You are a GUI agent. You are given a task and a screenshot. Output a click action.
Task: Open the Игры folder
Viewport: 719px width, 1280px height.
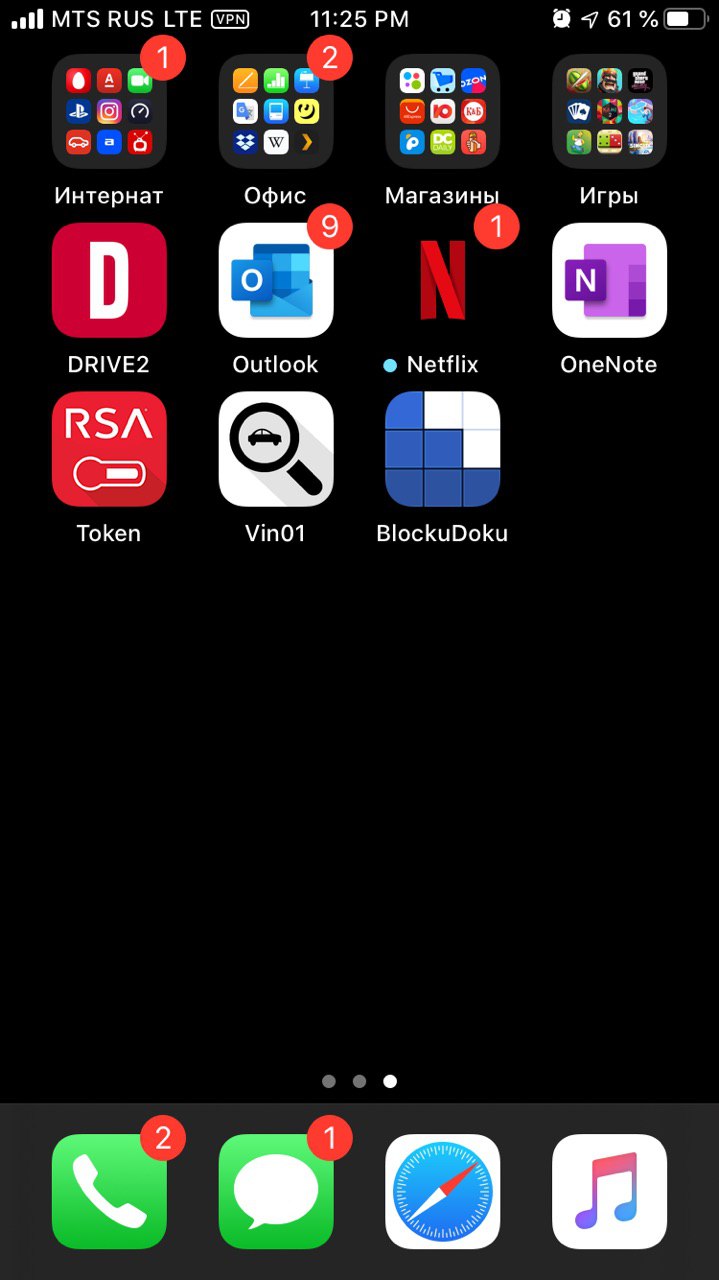pyautogui.click(x=610, y=111)
